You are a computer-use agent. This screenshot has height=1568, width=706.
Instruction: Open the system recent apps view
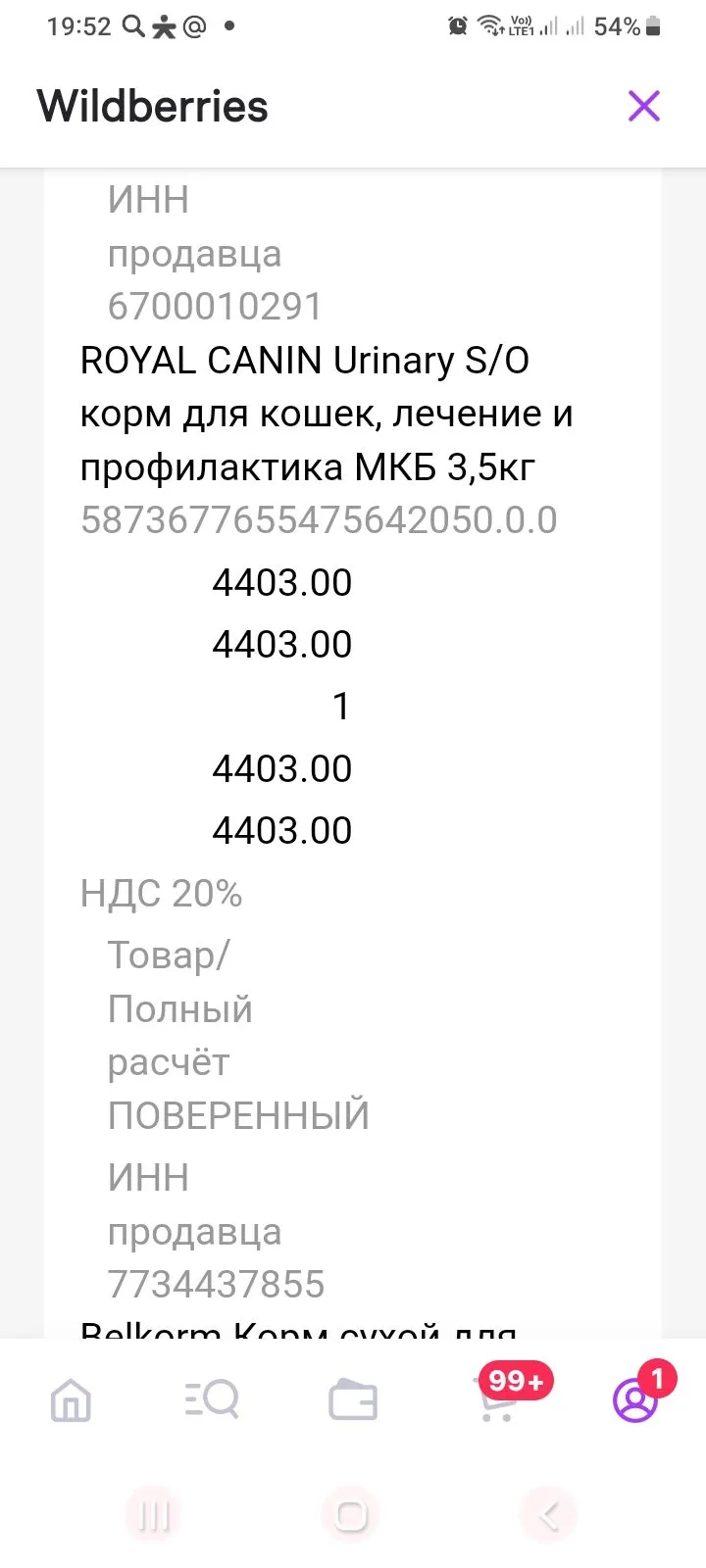(154, 1515)
